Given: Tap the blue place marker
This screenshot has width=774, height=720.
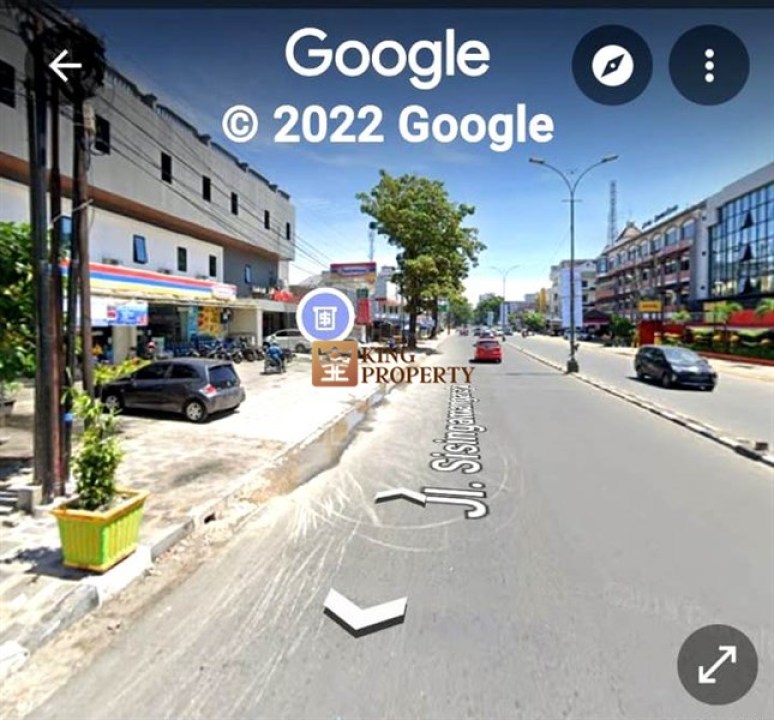Looking at the screenshot, I should (325, 316).
